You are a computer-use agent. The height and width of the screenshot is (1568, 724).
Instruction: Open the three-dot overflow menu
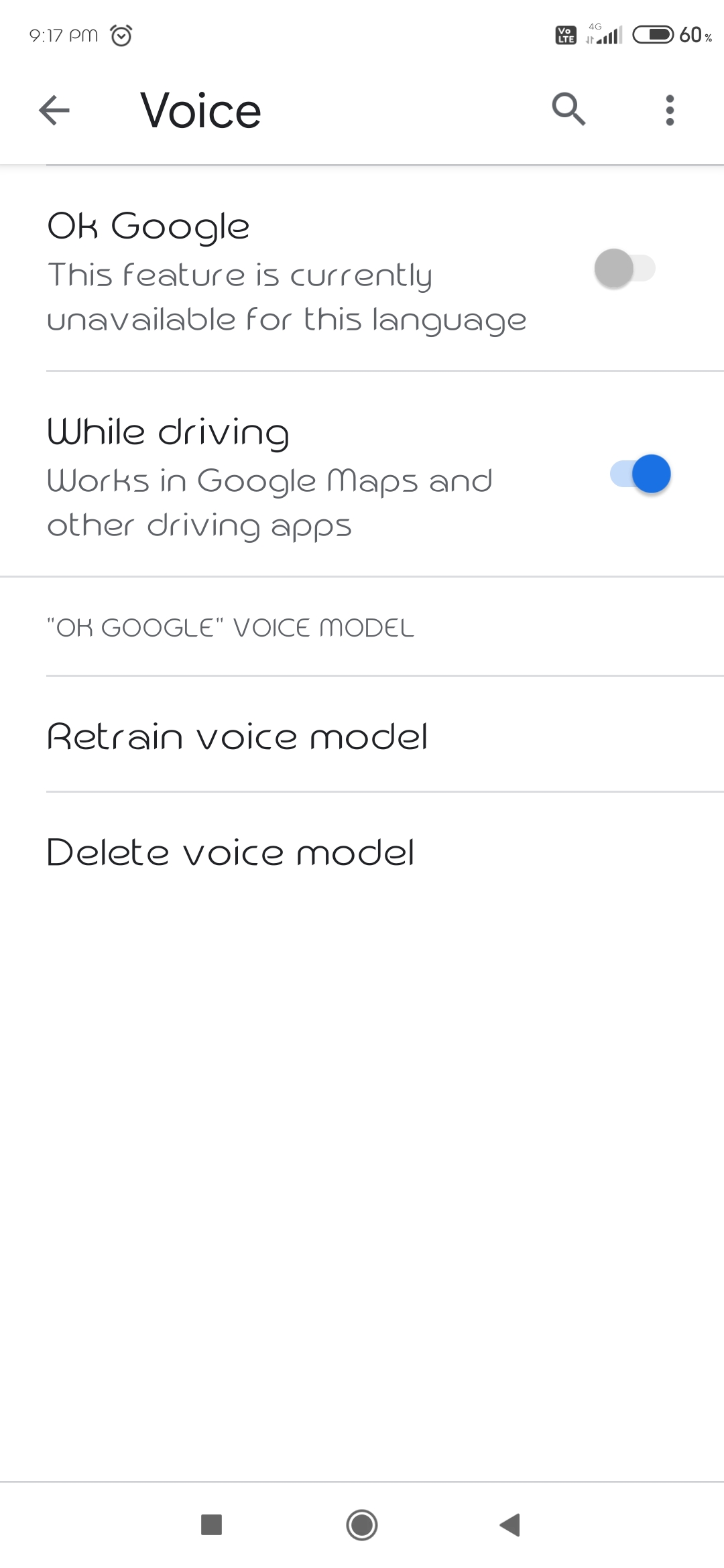click(x=670, y=110)
